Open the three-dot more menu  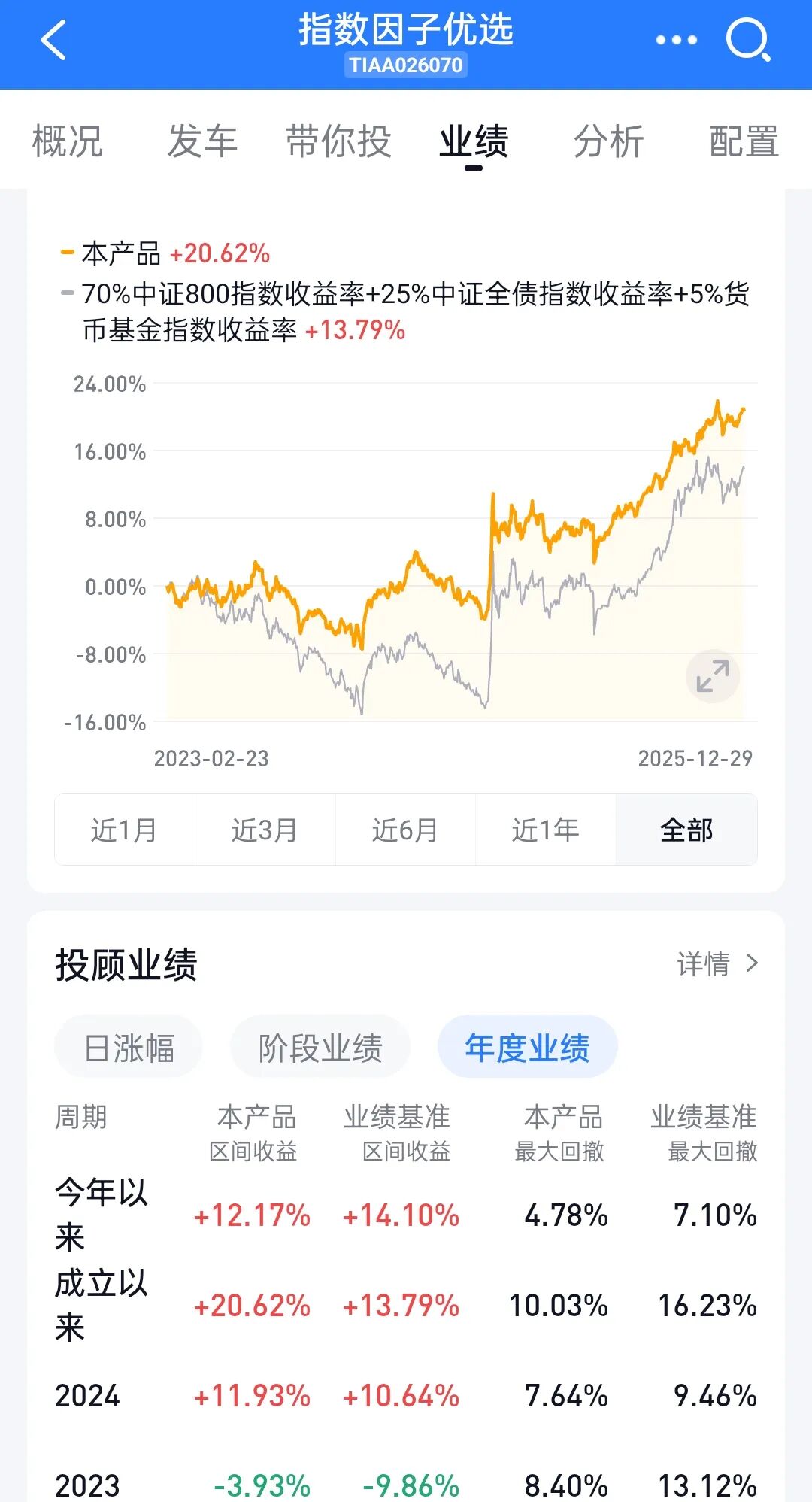click(676, 40)
